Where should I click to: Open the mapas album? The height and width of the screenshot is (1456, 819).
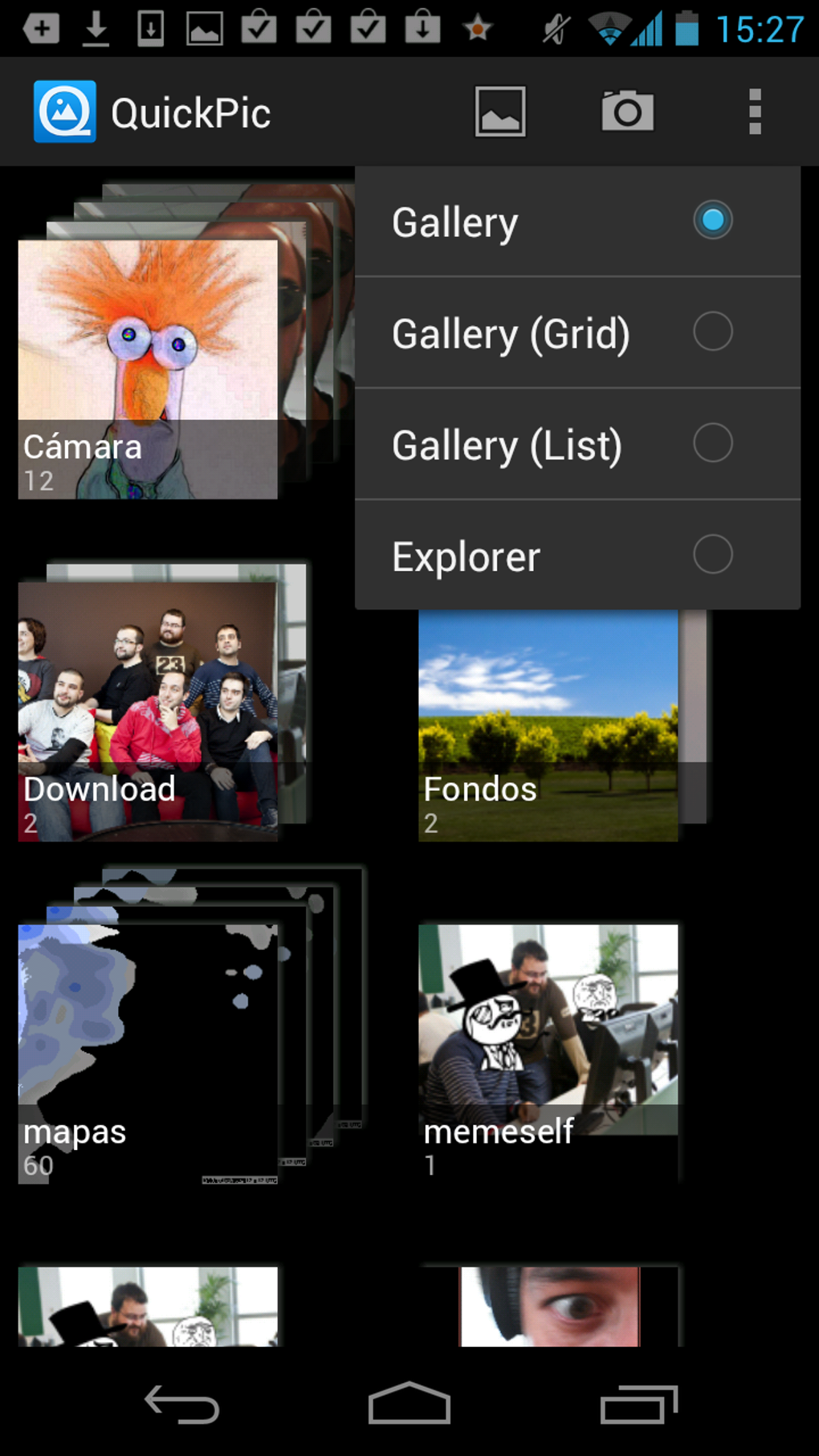[148, 1054]
